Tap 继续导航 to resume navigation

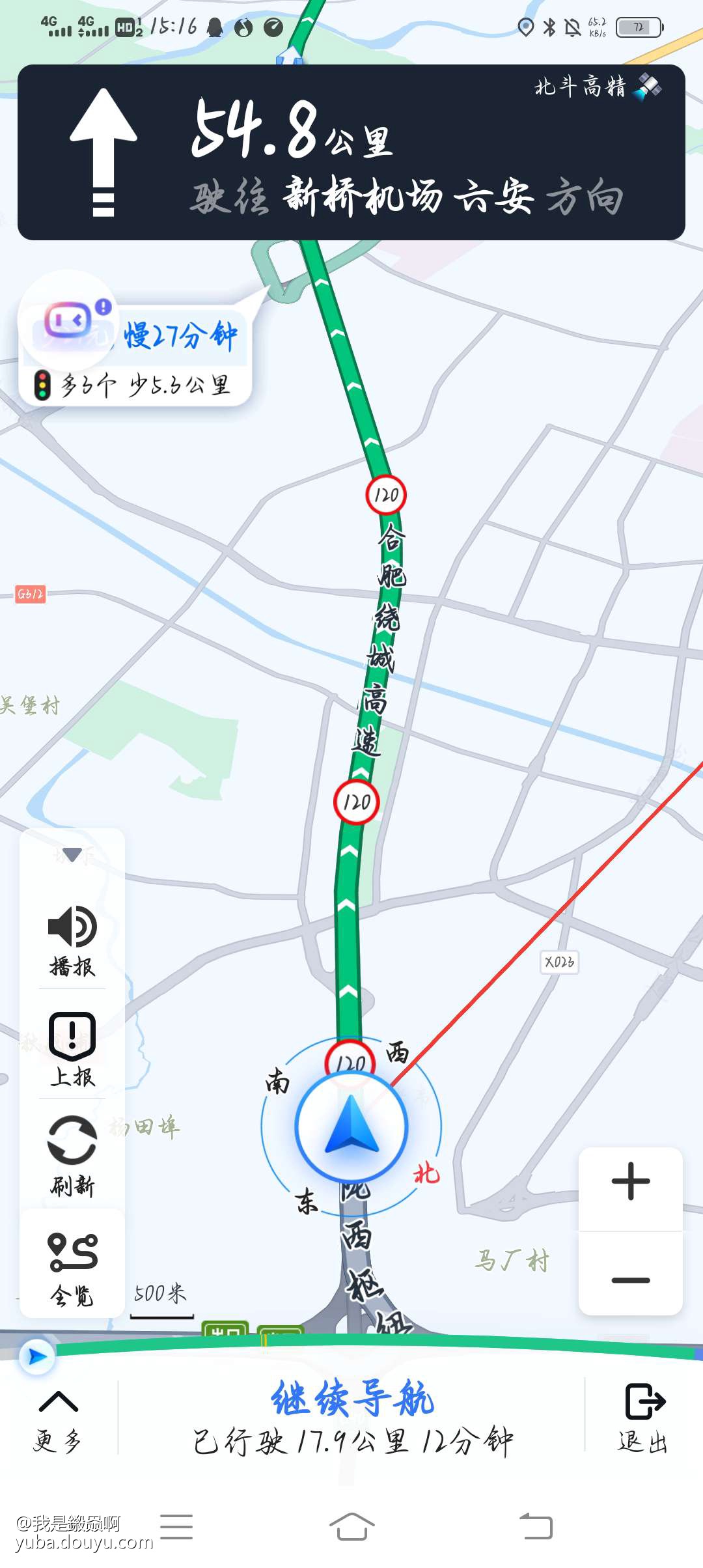point(352,1399)
